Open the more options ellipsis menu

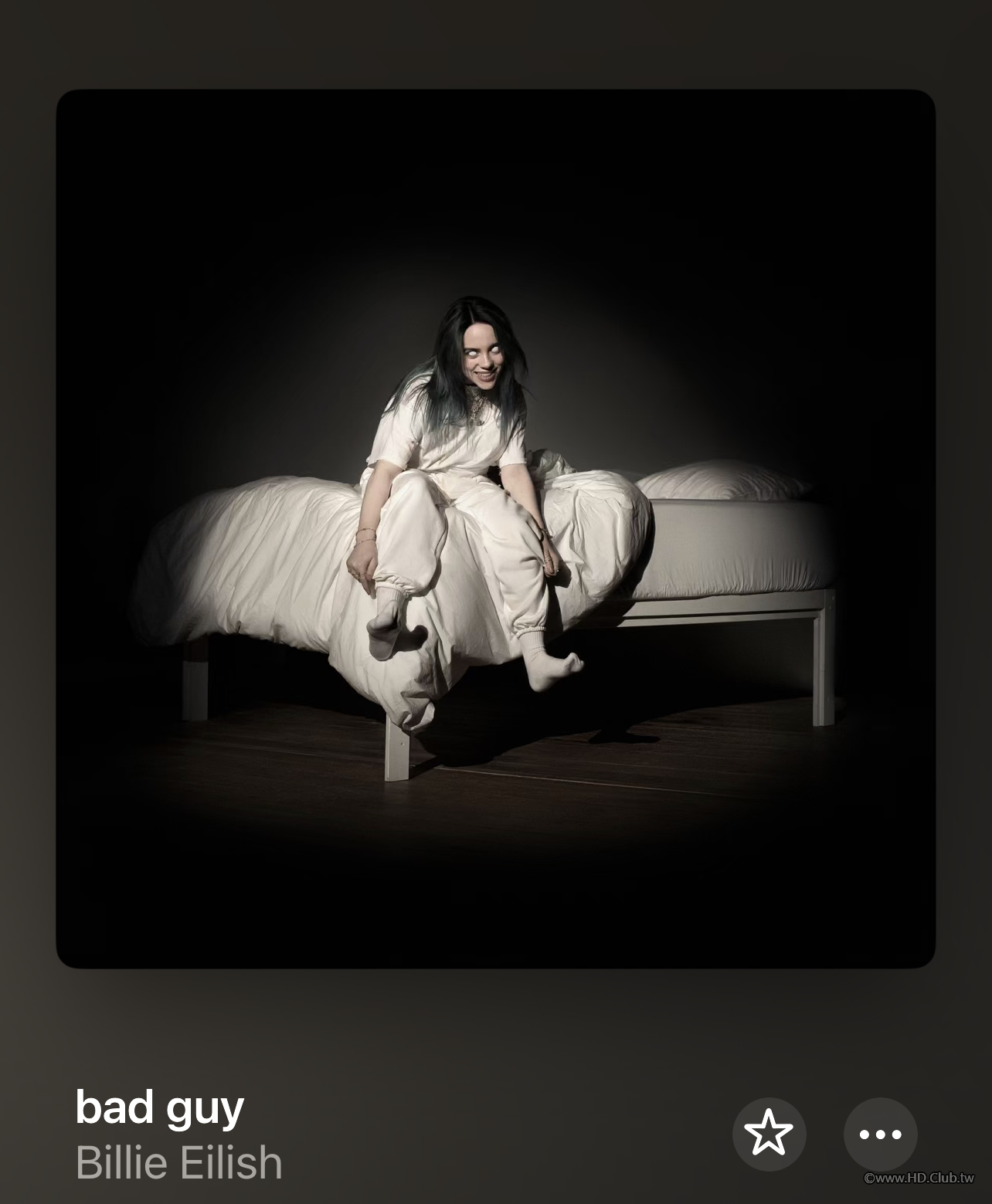pos(880,1134)
